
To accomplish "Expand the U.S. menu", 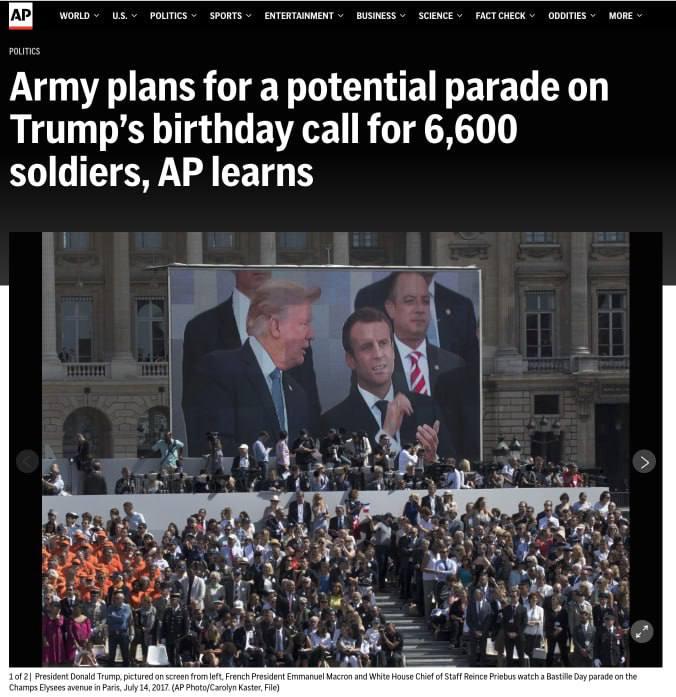I will coord(125,16).
